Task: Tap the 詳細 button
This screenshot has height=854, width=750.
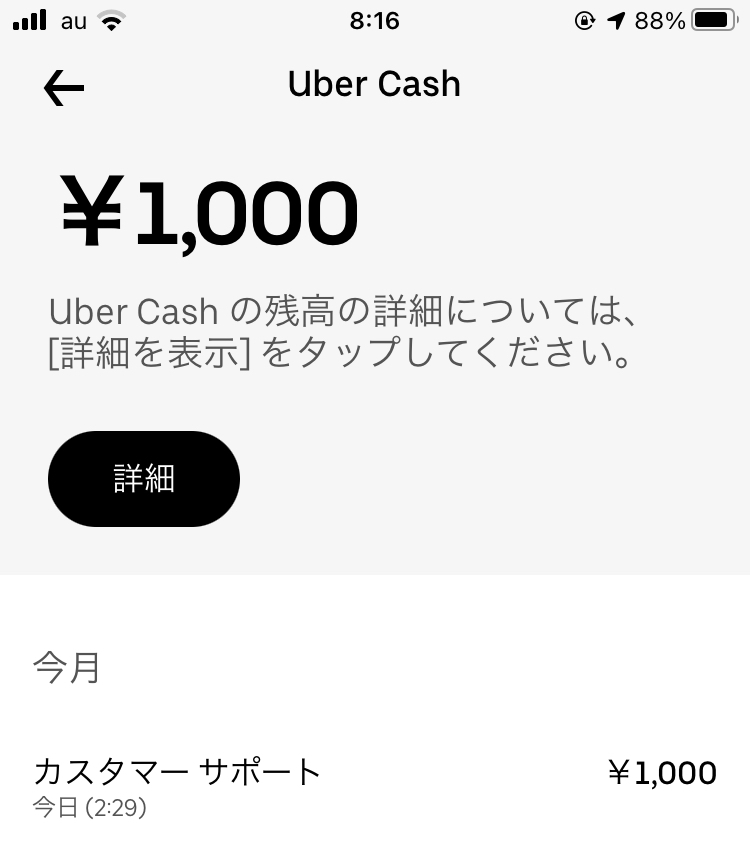Action: click(x=143, y=478)
